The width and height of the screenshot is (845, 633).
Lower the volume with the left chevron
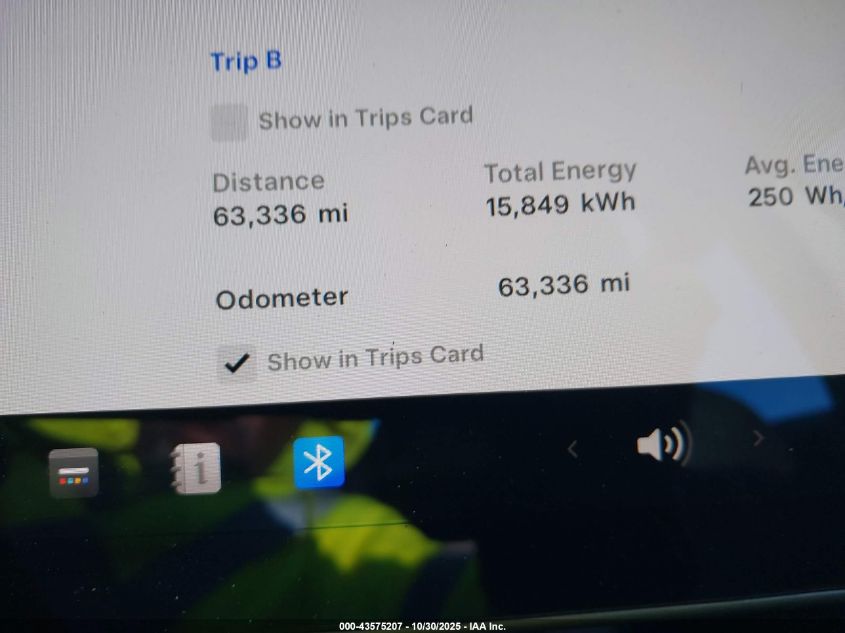click(572, 449)
